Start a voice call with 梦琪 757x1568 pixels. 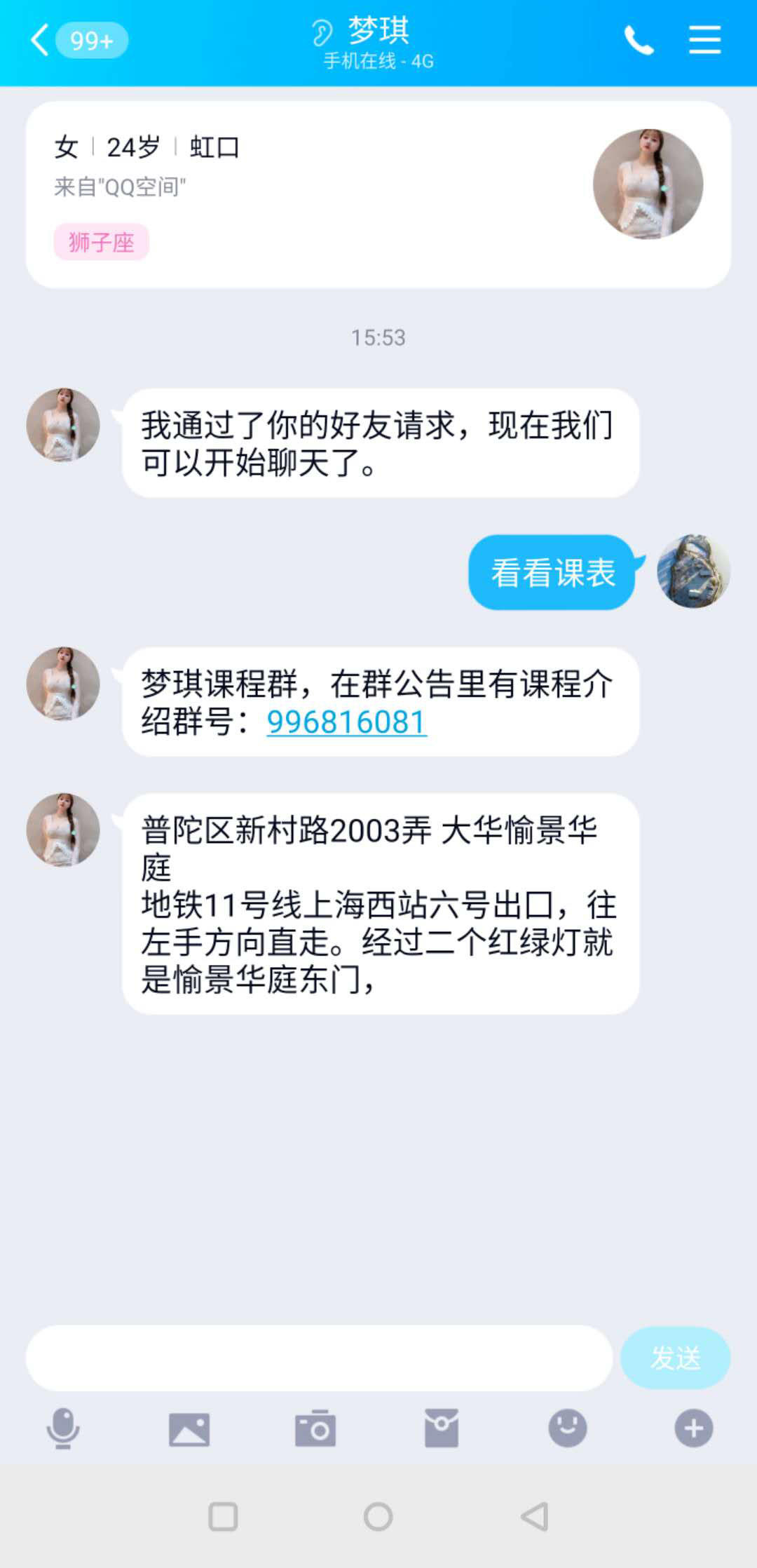640,40
